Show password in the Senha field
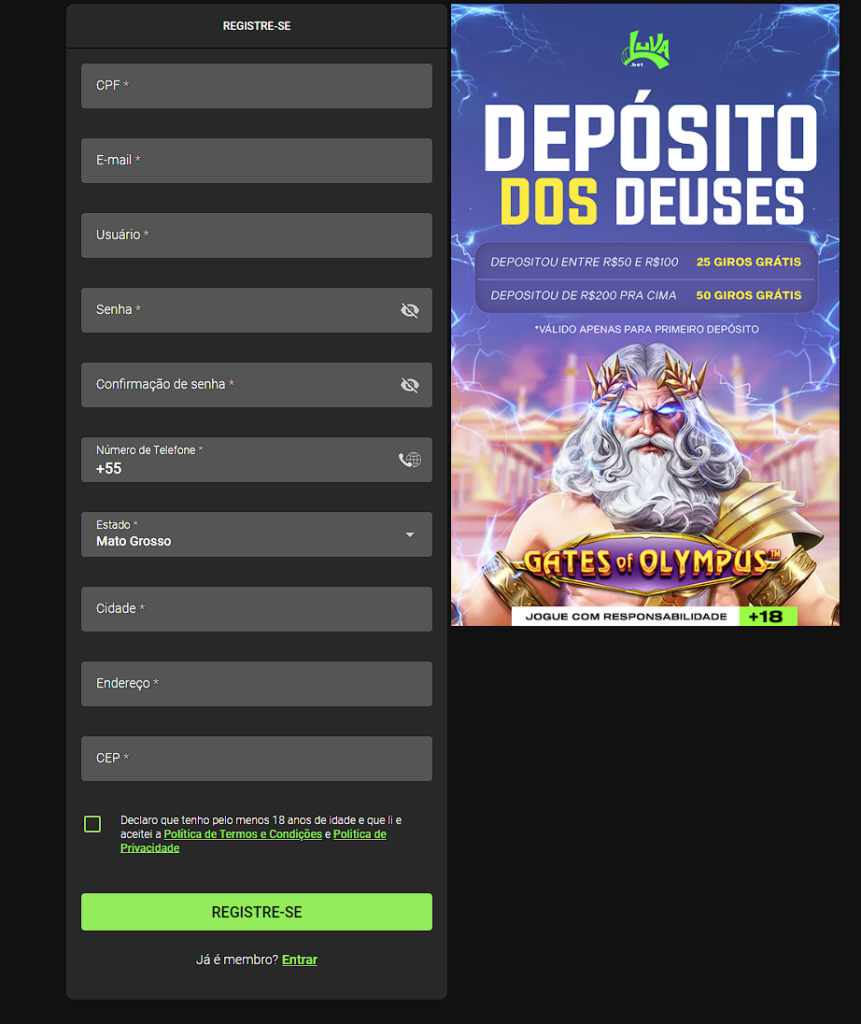The height and width of the screenshot is (1024, 861). pos(410,310)
